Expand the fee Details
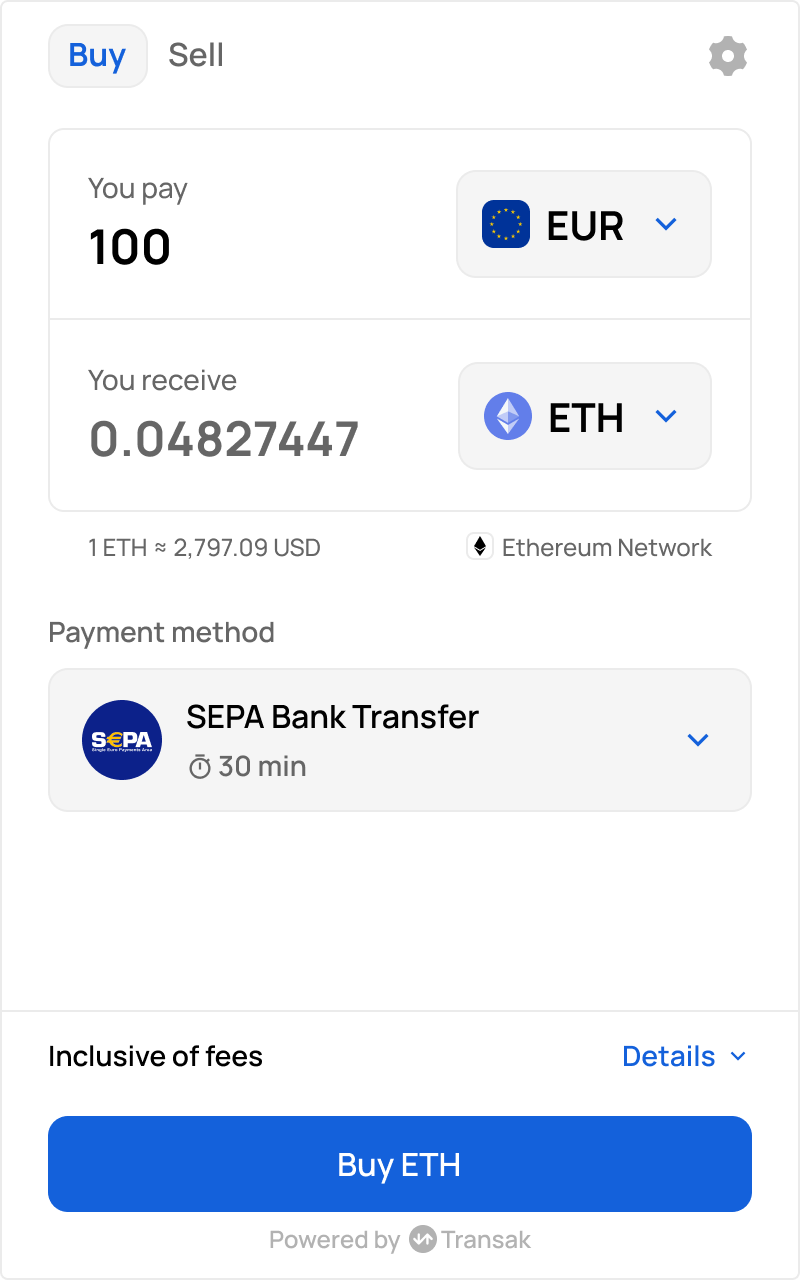Image resolution: width=800 pixels, height=1280 pixels. 684,1056
